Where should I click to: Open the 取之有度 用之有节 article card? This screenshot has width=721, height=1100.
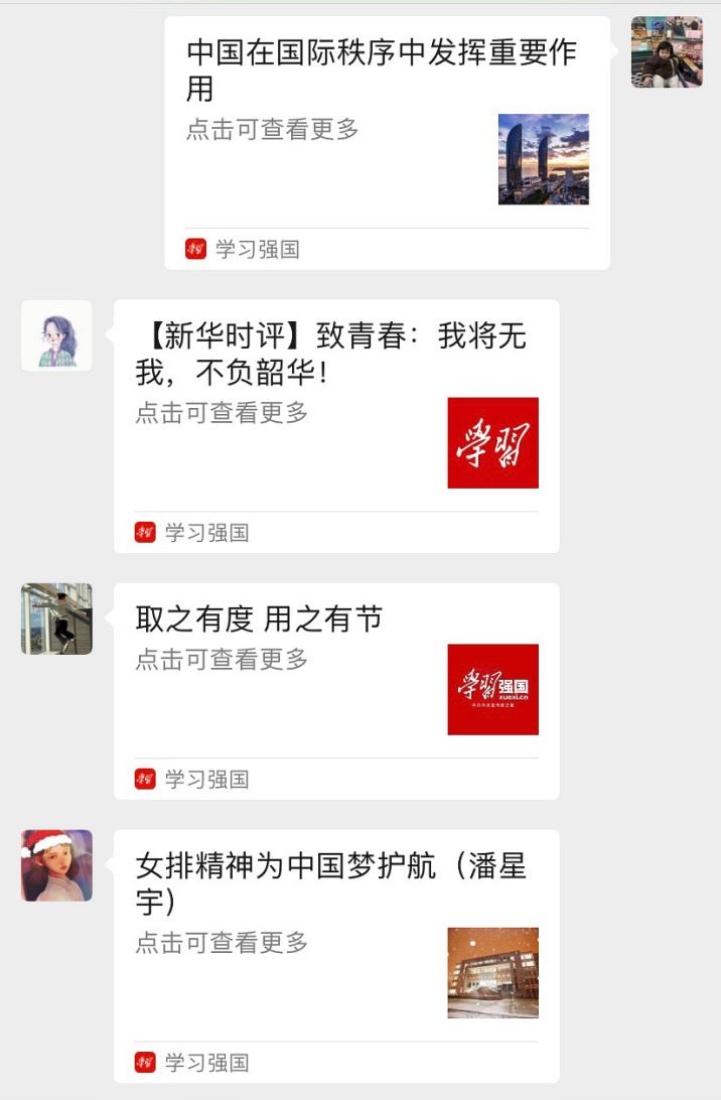tap(336, 690)
